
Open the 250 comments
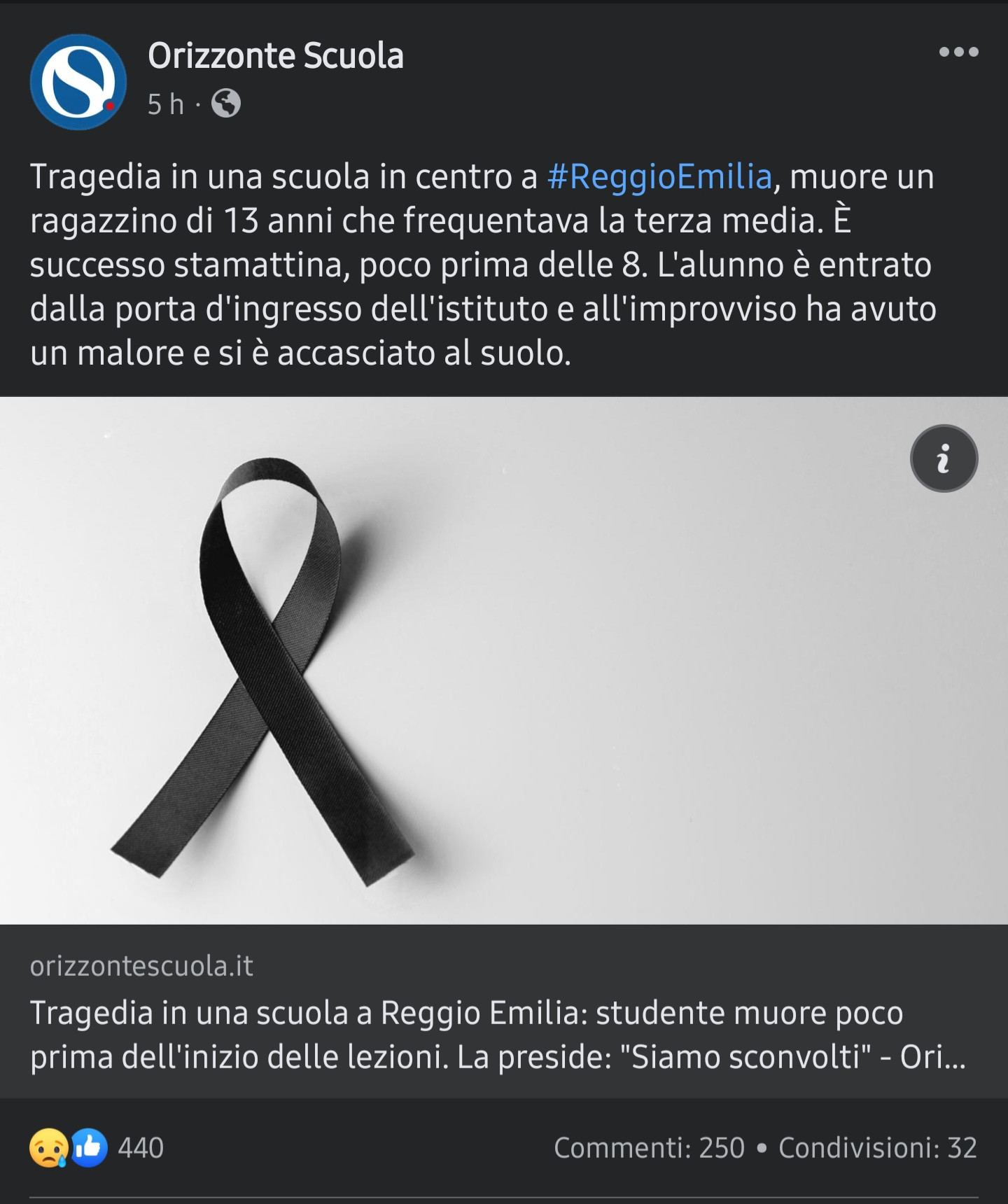(x=649, y=1148)
